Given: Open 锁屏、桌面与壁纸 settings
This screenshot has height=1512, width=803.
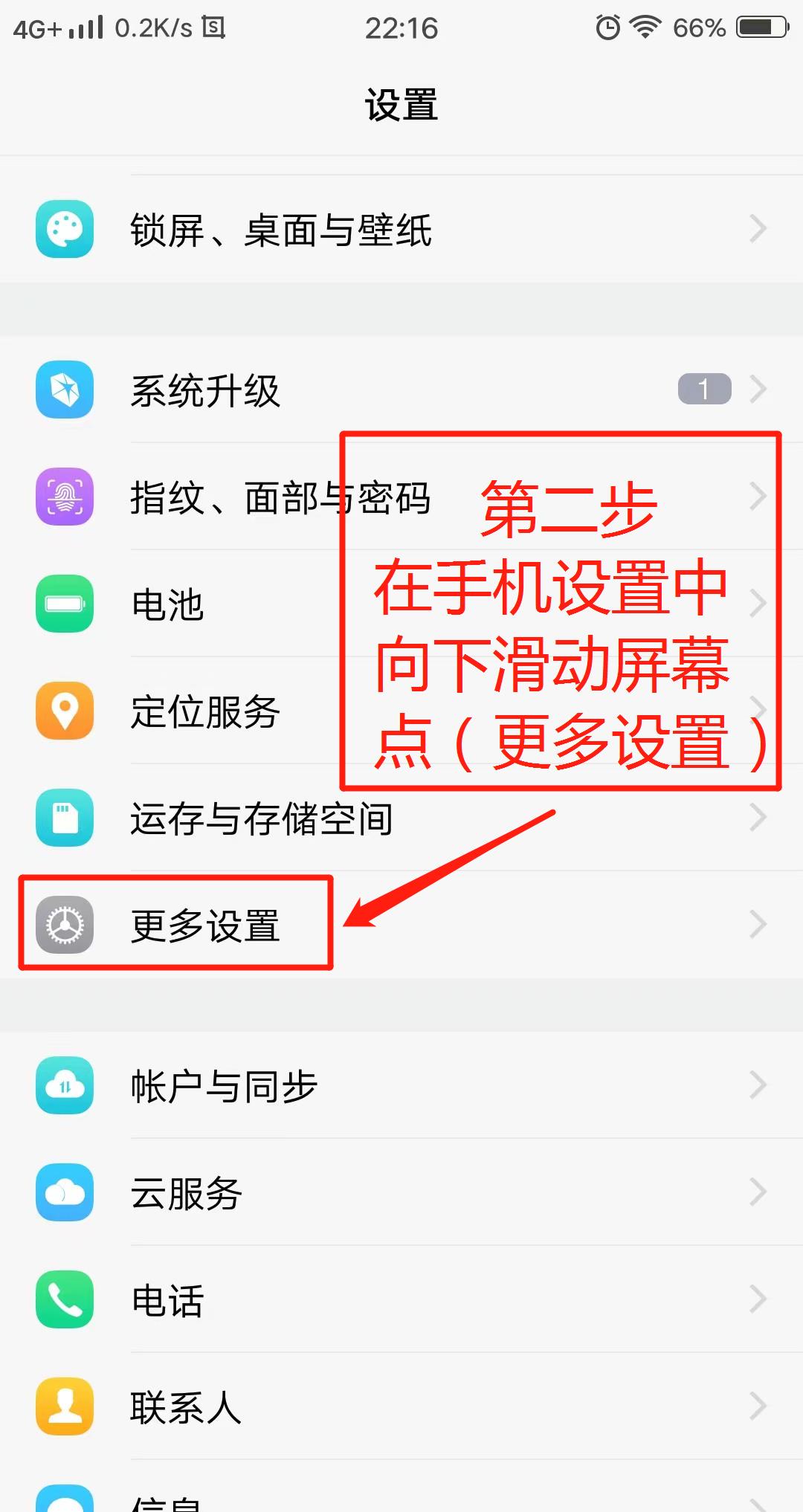Looking at the screenshot, I should pos(401,229).
